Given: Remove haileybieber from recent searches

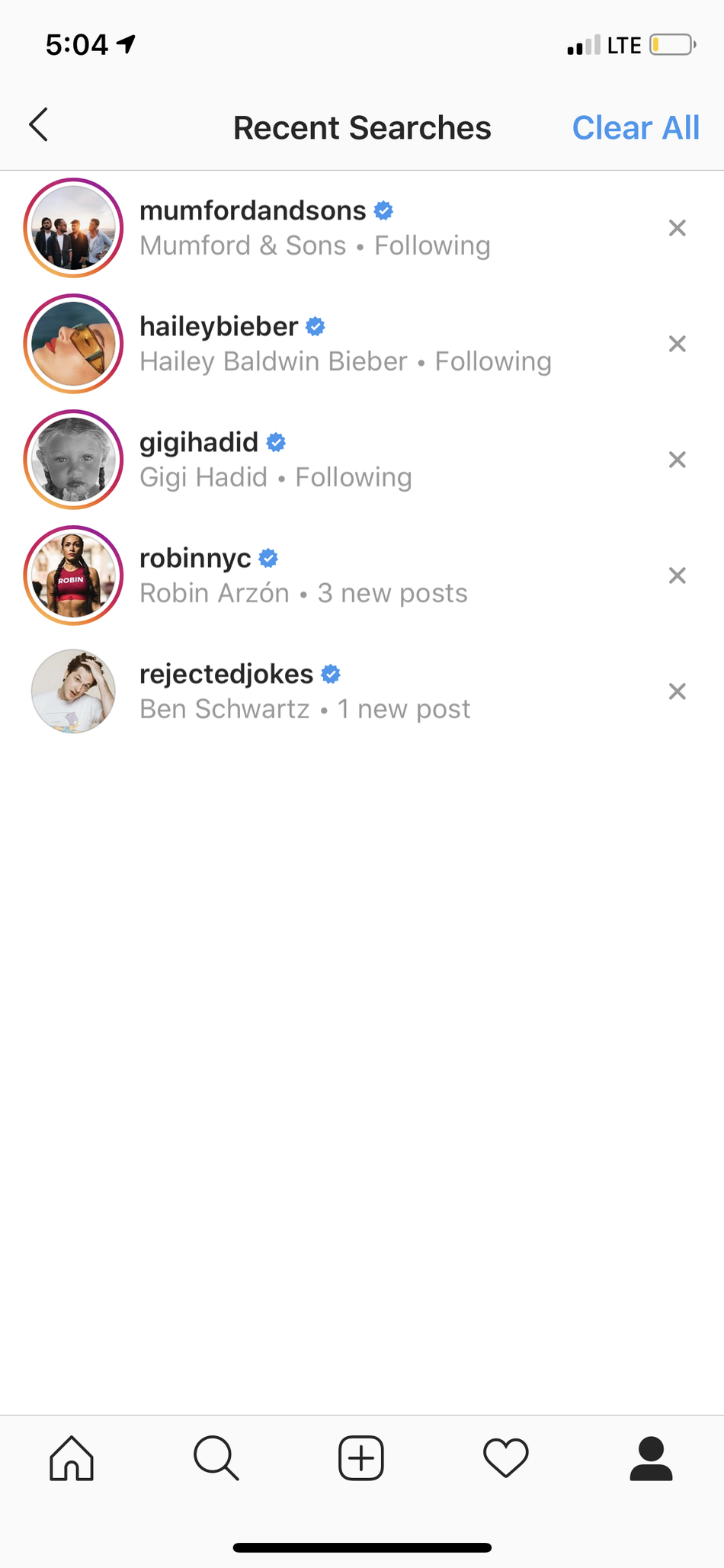Looking at the screenshot, I should [x=677, y=344].
